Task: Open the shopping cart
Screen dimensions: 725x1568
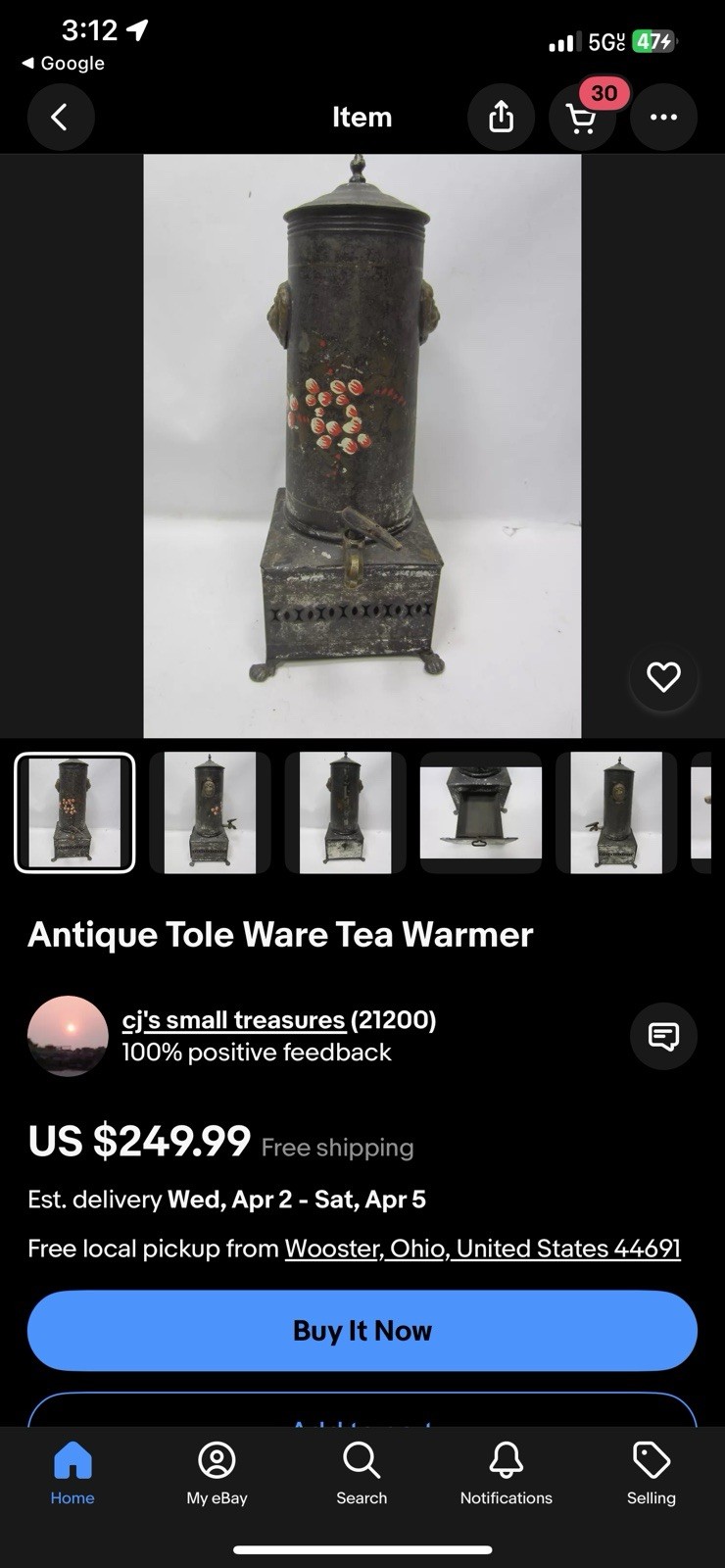Action: point(582,118)
